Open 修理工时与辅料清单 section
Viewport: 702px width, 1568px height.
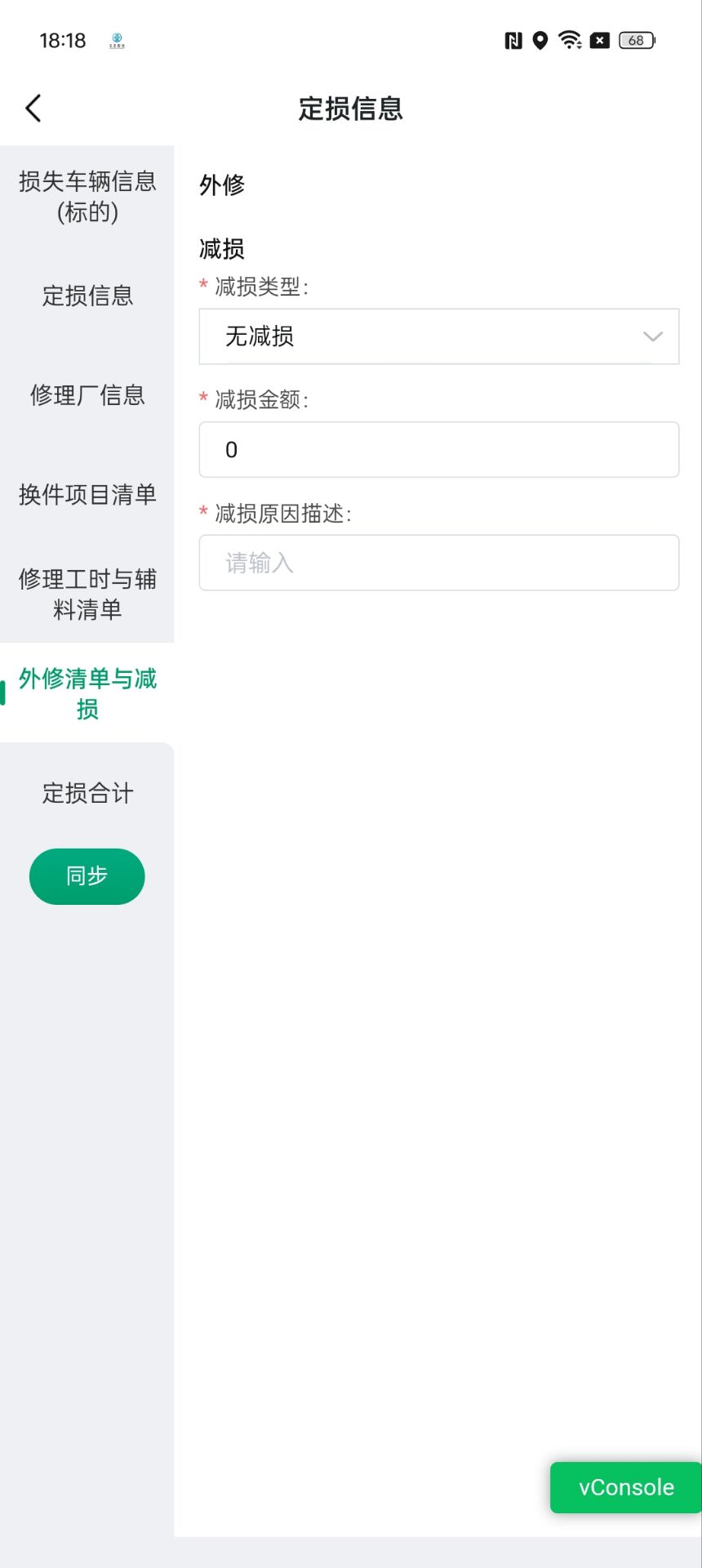point(87,594)
